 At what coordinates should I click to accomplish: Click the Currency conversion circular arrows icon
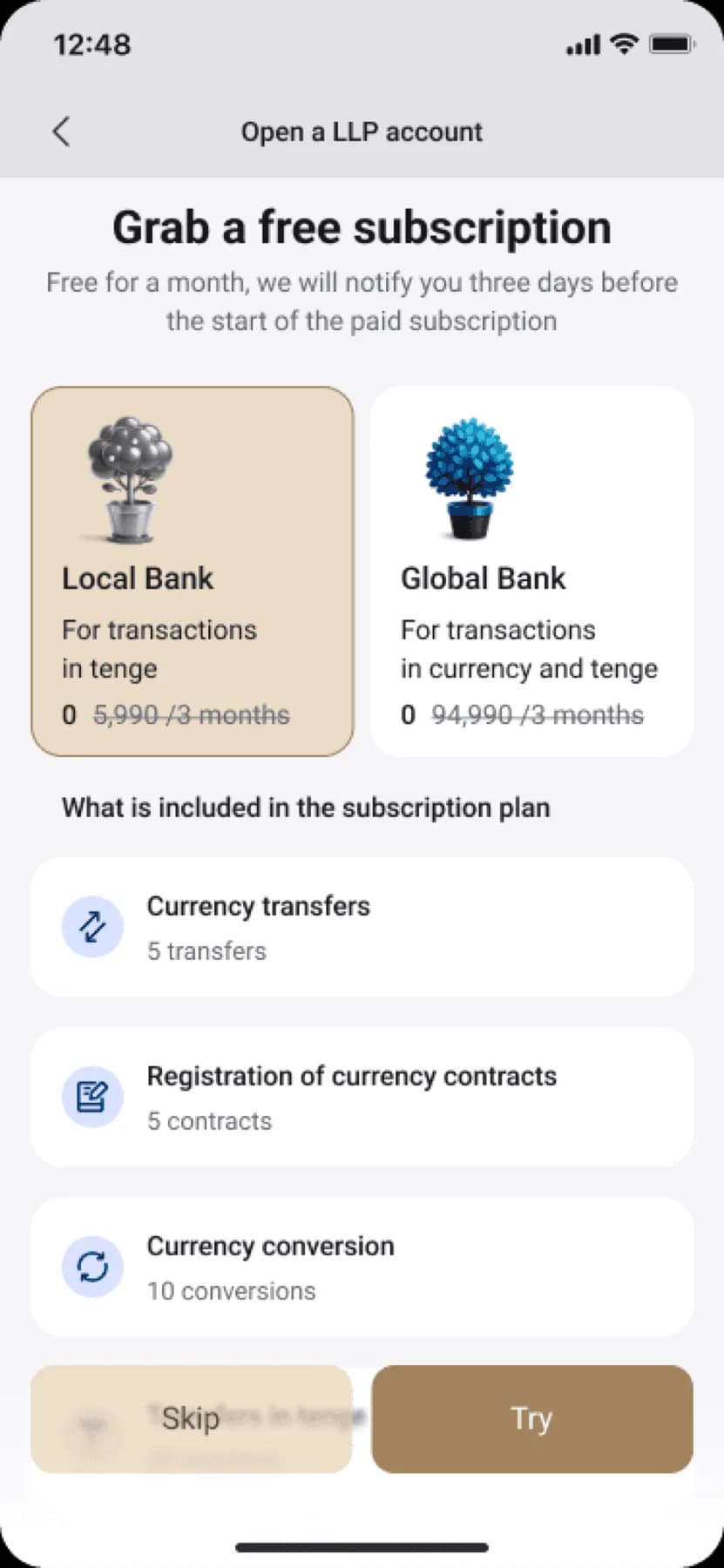[92, 1266]
